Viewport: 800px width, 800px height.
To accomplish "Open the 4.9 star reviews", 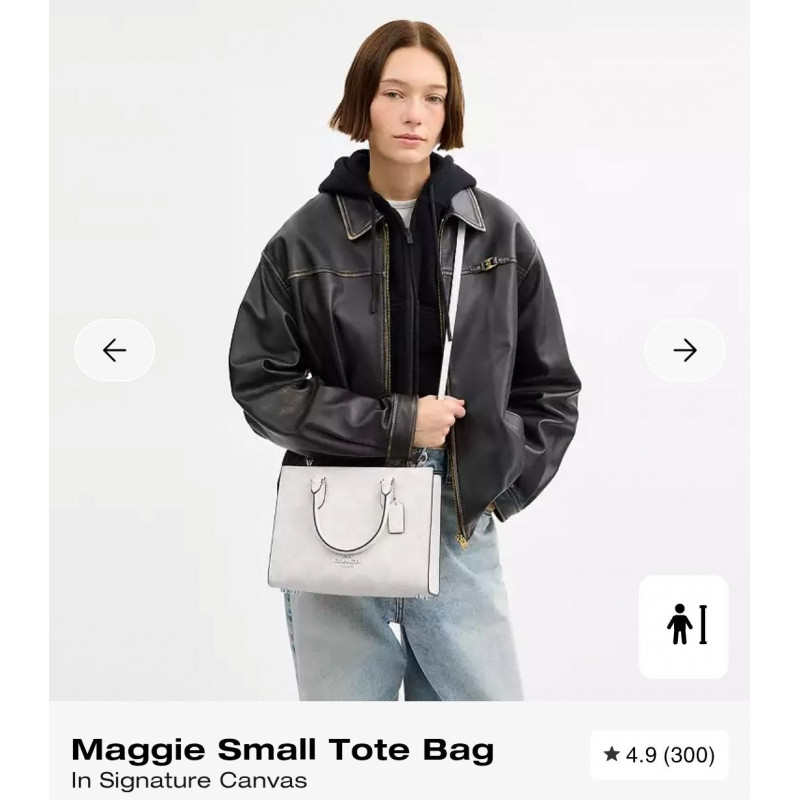I will tap(659, 756).
